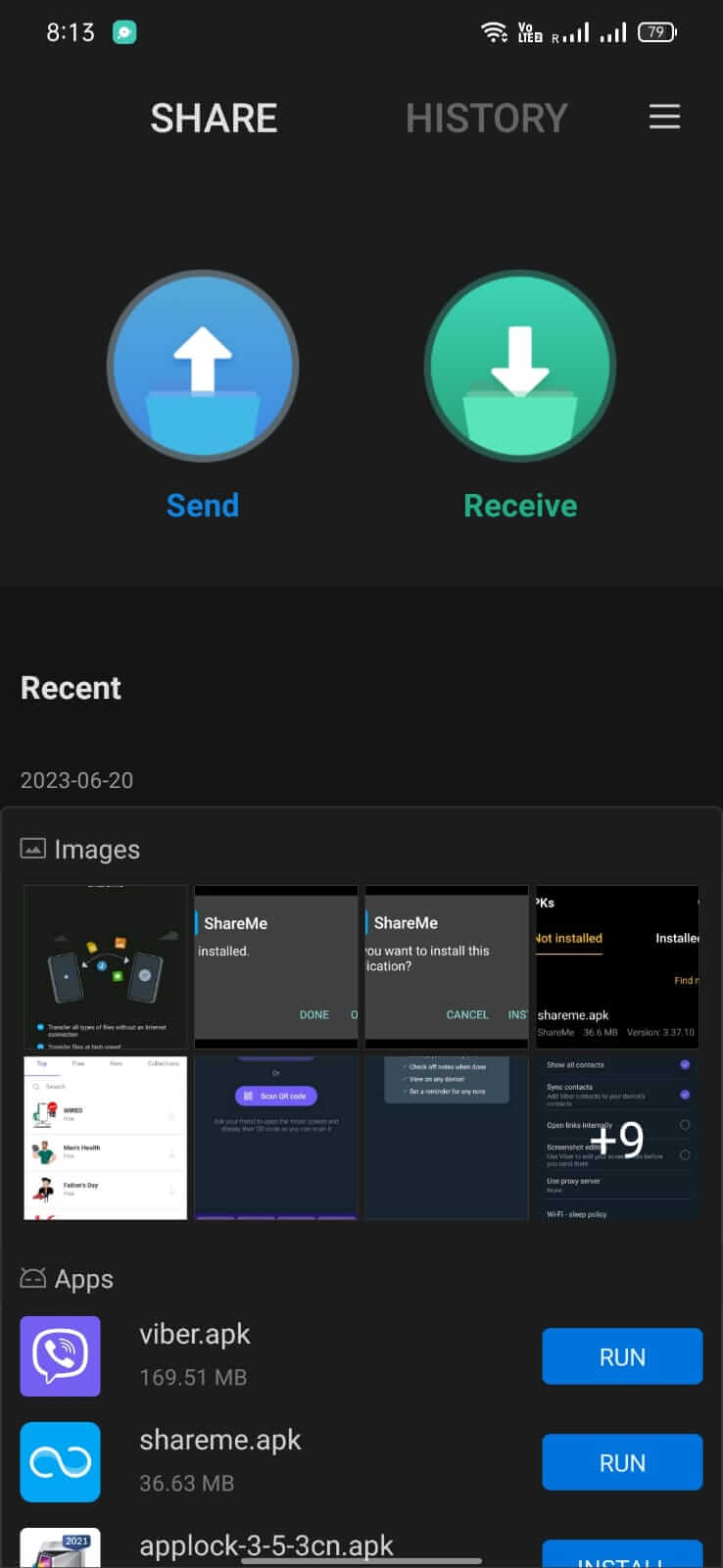
Task: Select the ShareMe app icon beside shareme.apk
Action: pos(60,1462)
